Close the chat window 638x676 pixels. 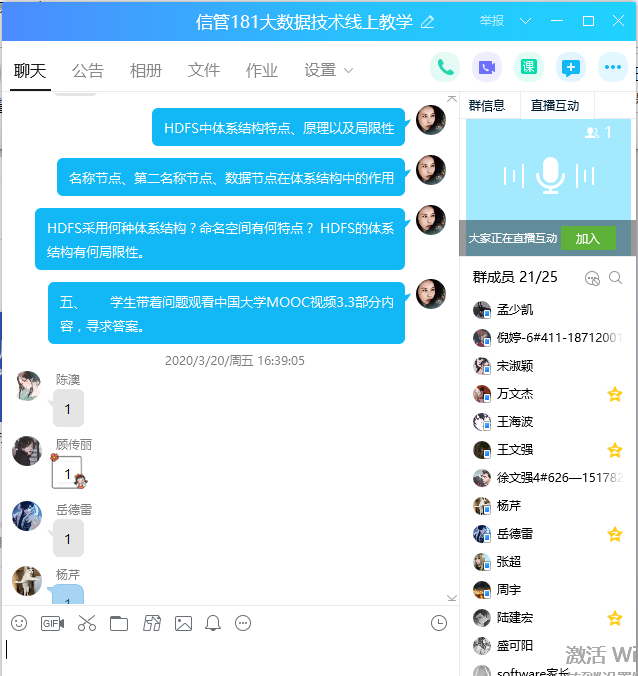point(617,21)
